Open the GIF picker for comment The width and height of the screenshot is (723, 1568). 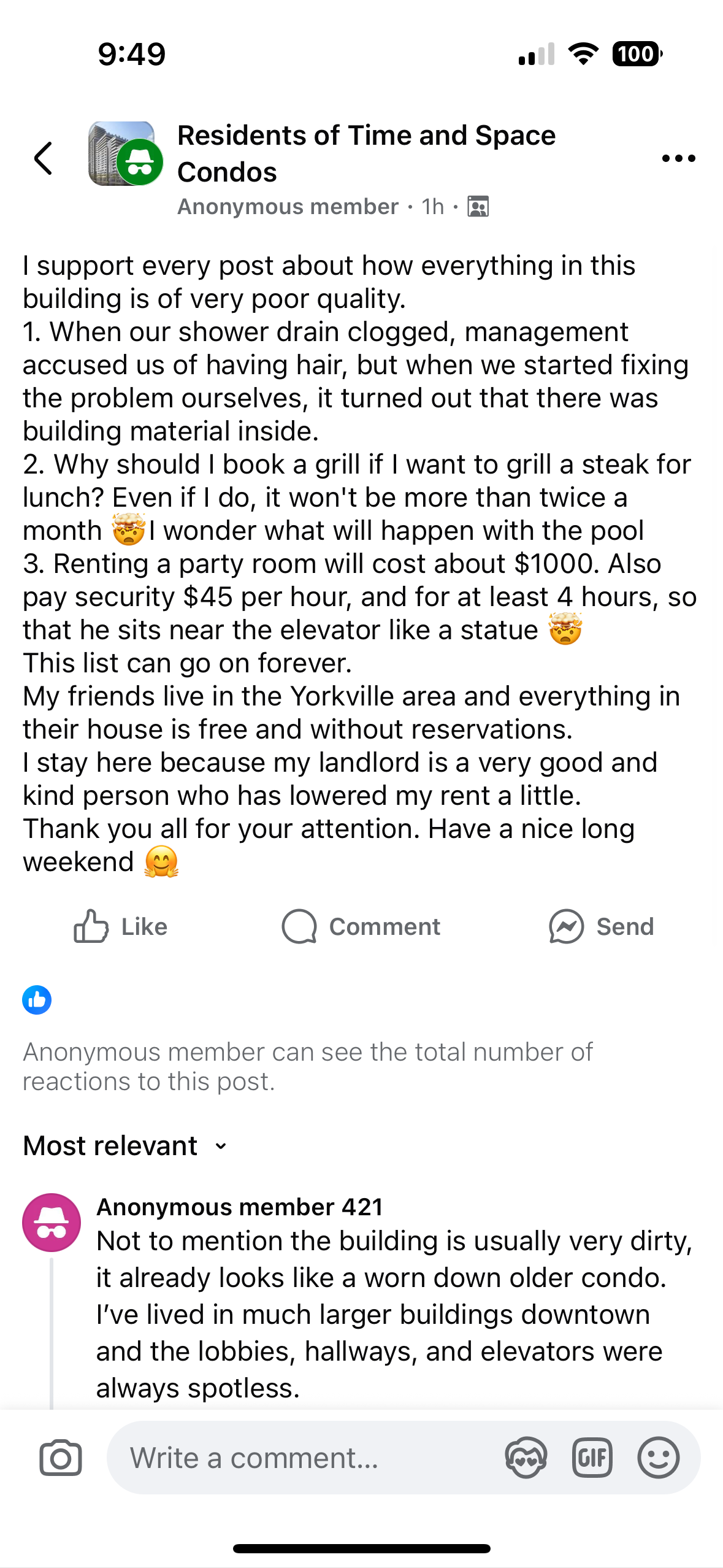(592, 1458)
